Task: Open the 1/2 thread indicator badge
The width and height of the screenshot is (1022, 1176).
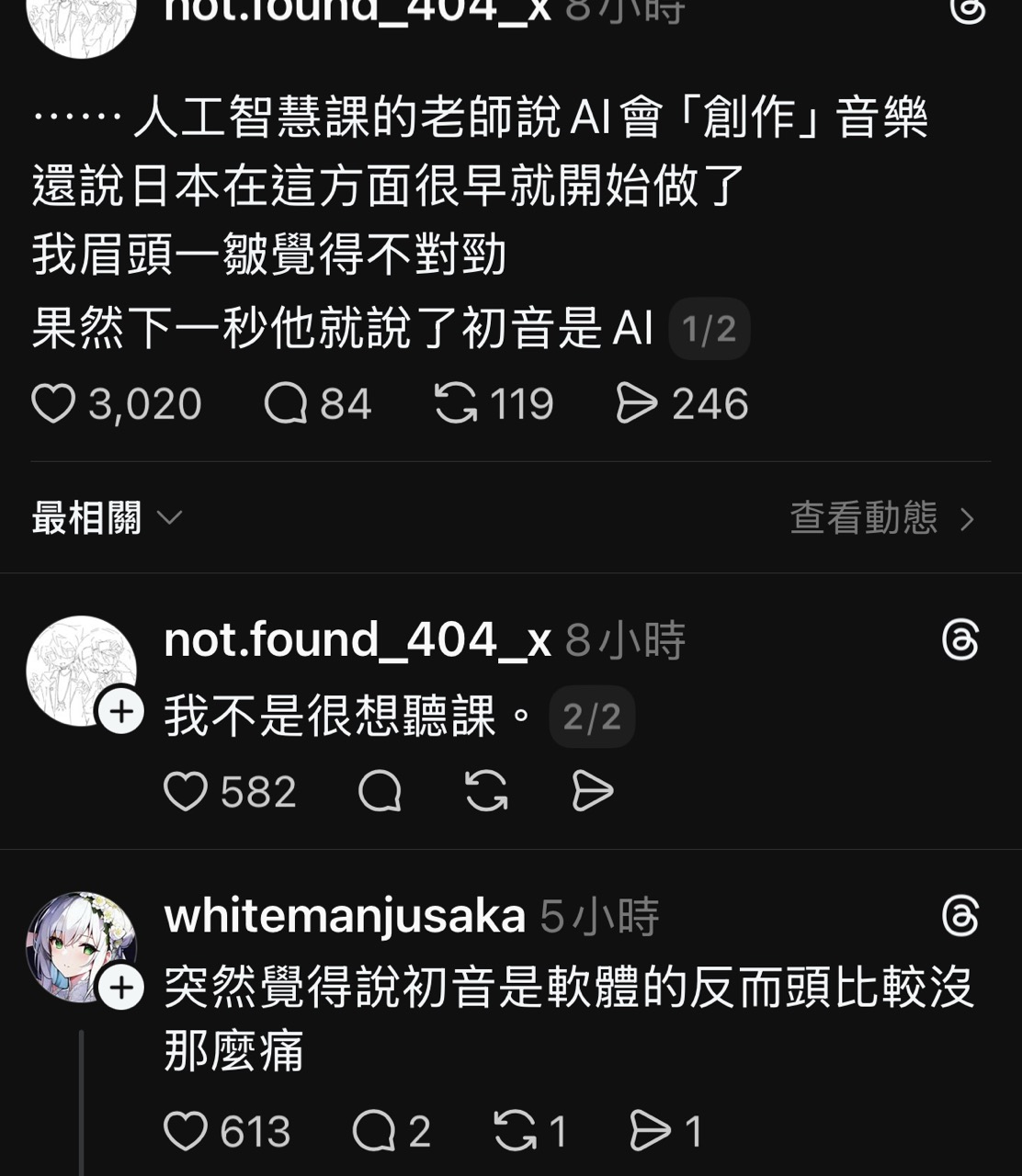Action: (x=709, y=329)
